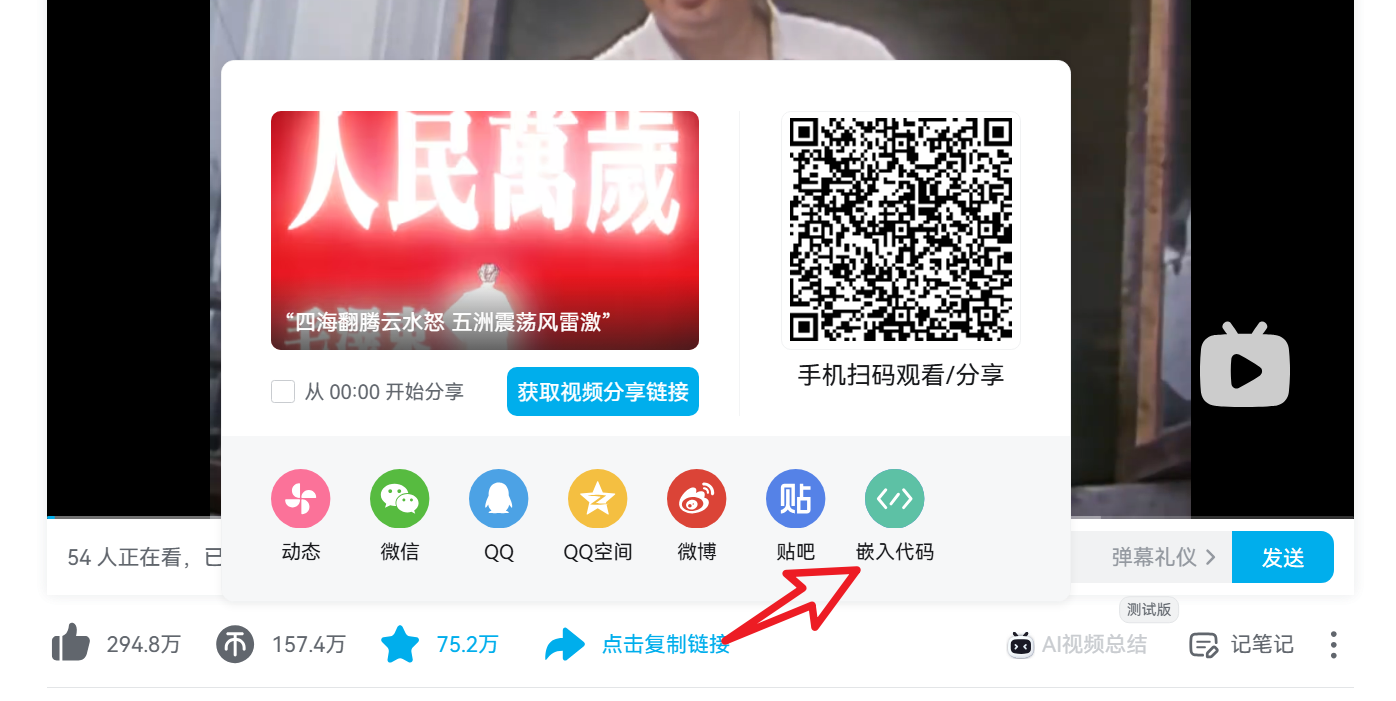Tap 获取视频分享链接 button
Screen dimensions: 1396x701
(602, 392)
